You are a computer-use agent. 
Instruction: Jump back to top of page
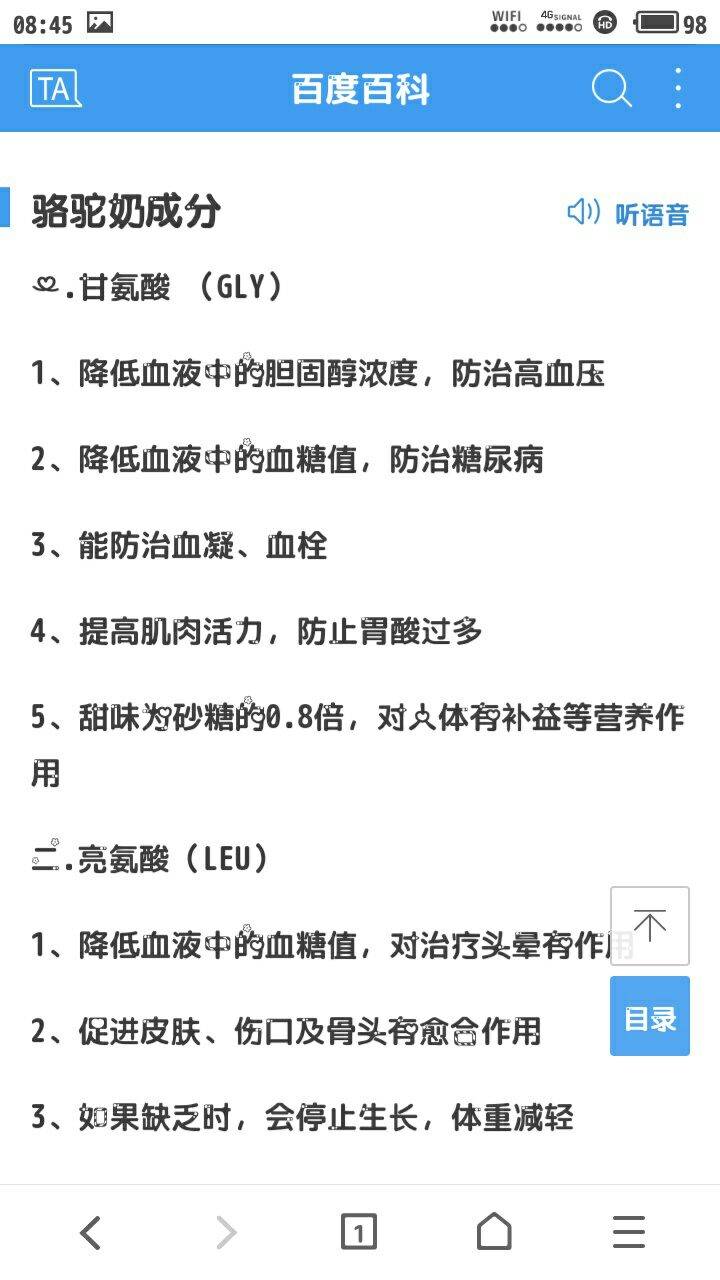pos(650,925)
